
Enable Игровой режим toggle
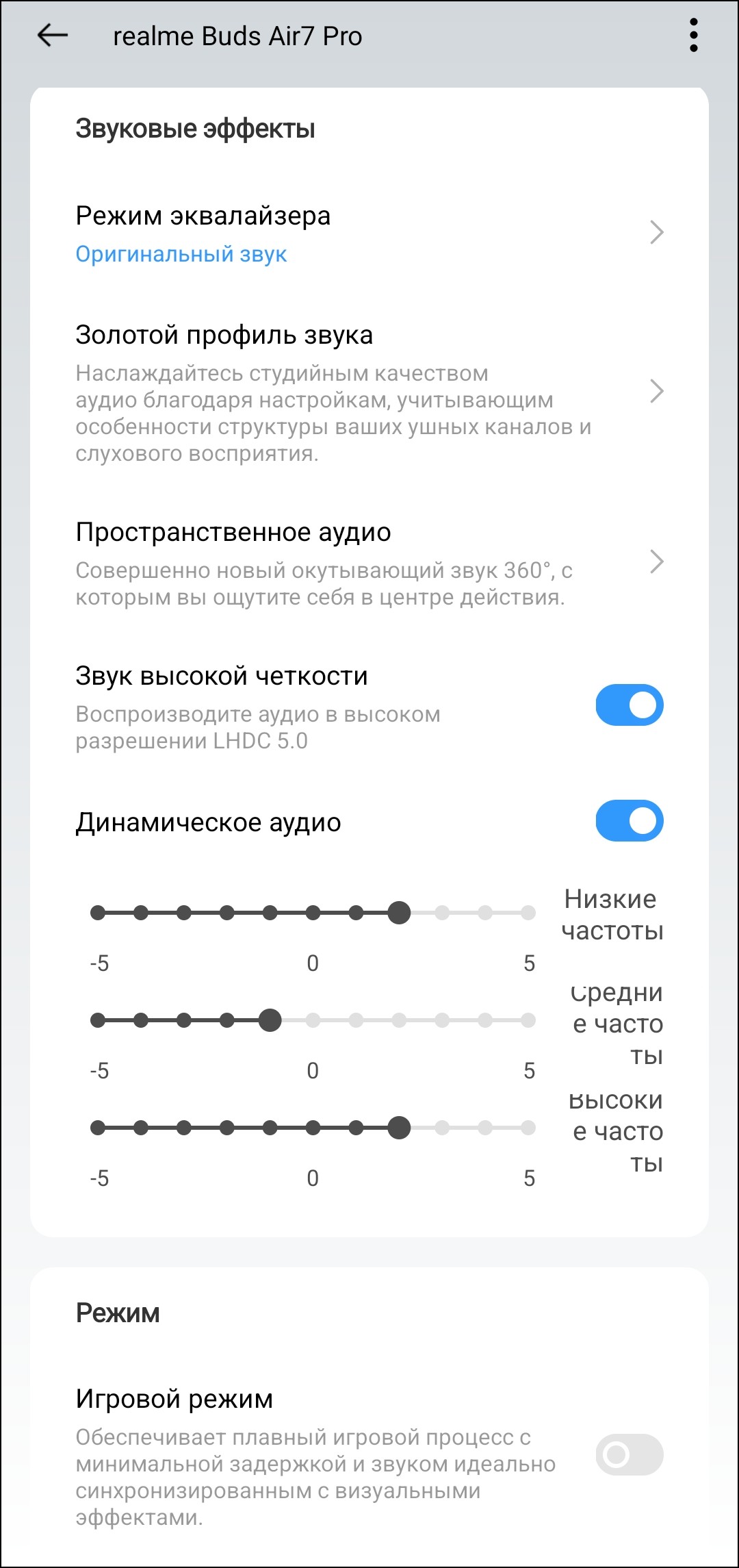point(629,1454)
